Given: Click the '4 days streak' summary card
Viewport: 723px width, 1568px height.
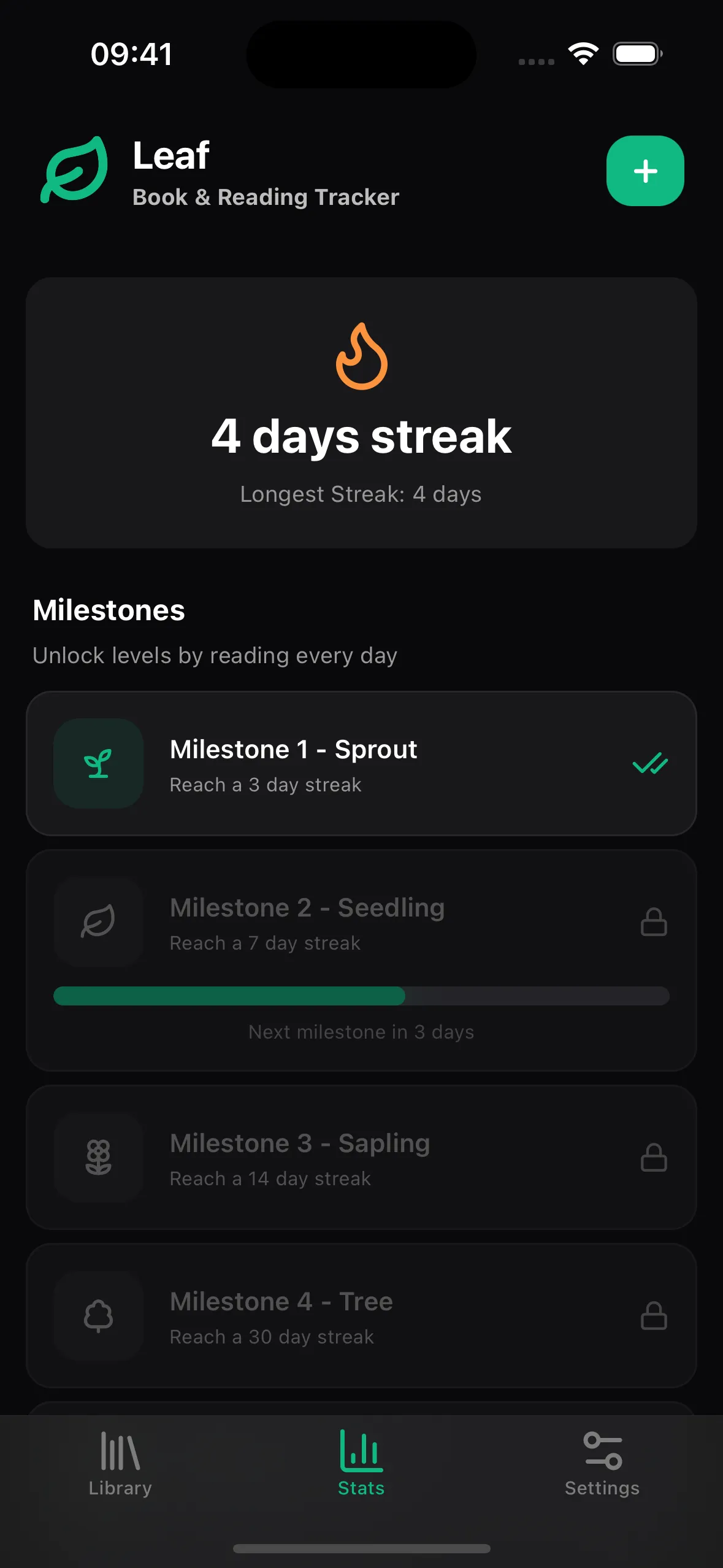Looking at the screenshot, I should coord(361,412).
